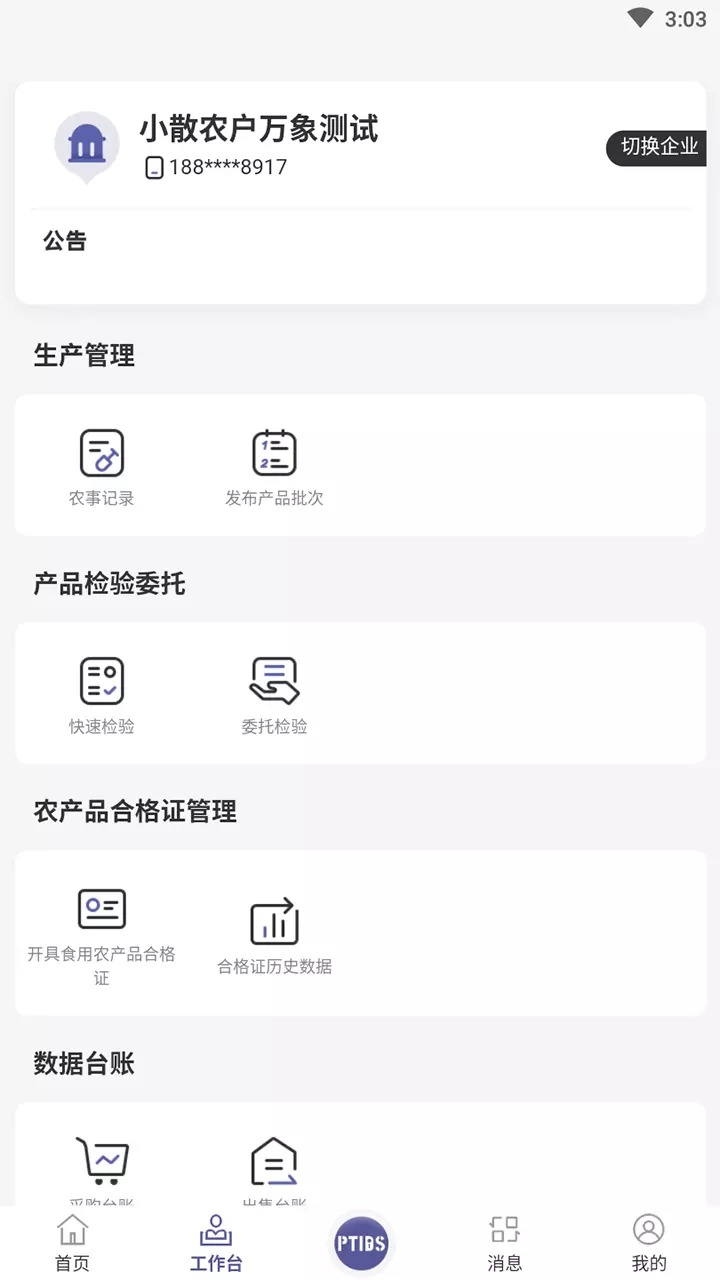Start 快速检验

[102, 696]
